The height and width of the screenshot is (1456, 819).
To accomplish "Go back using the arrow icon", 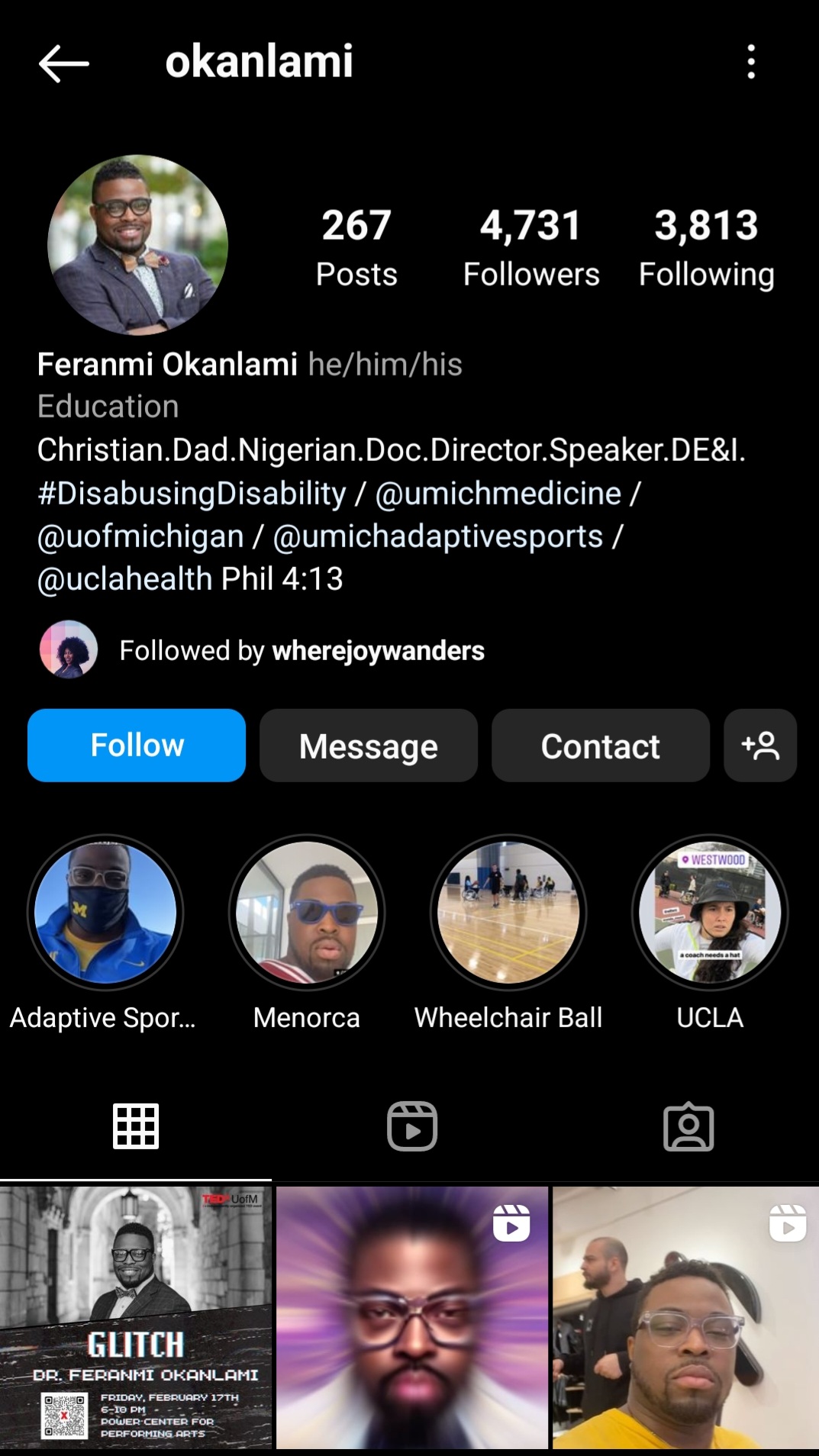I will (x=64, y=63).
